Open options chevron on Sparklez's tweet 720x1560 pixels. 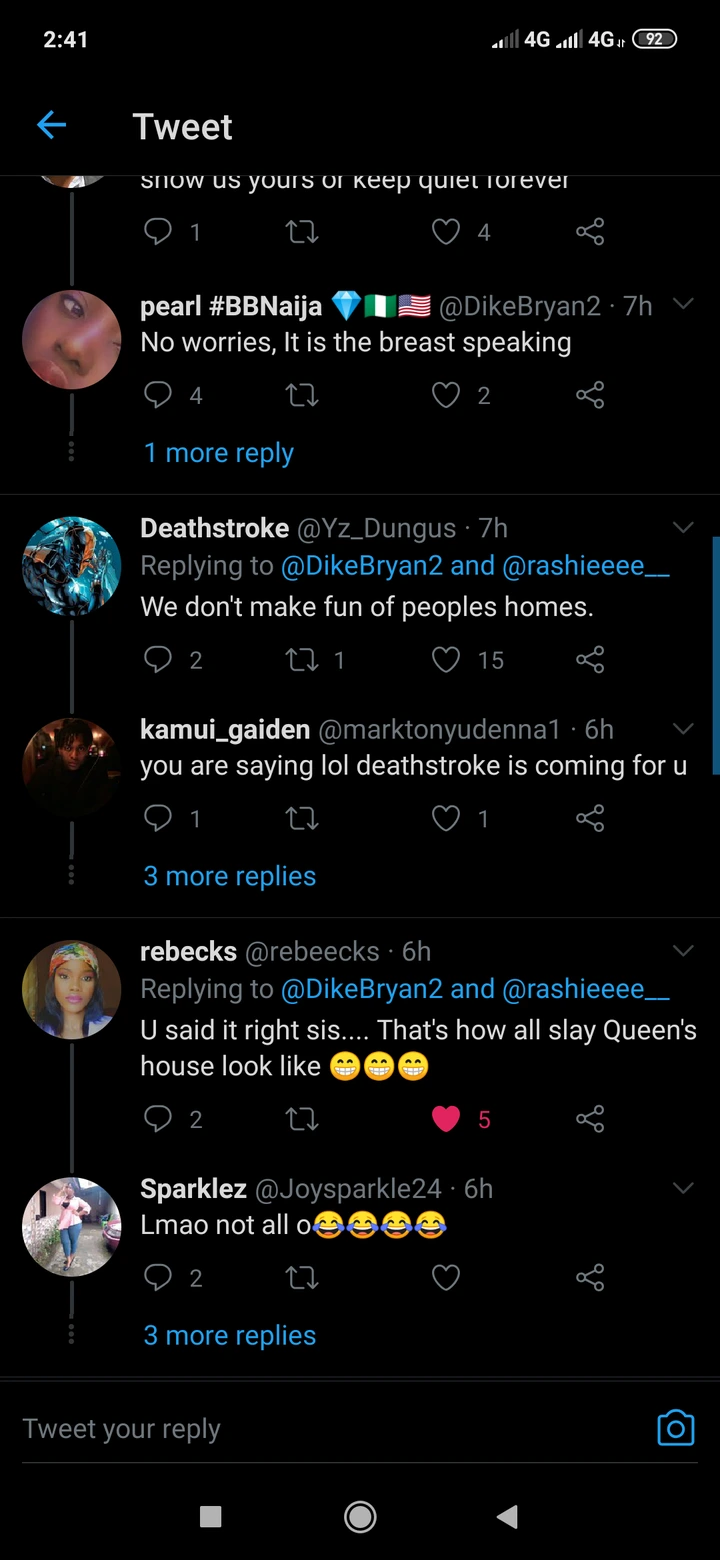(683, 1188)
